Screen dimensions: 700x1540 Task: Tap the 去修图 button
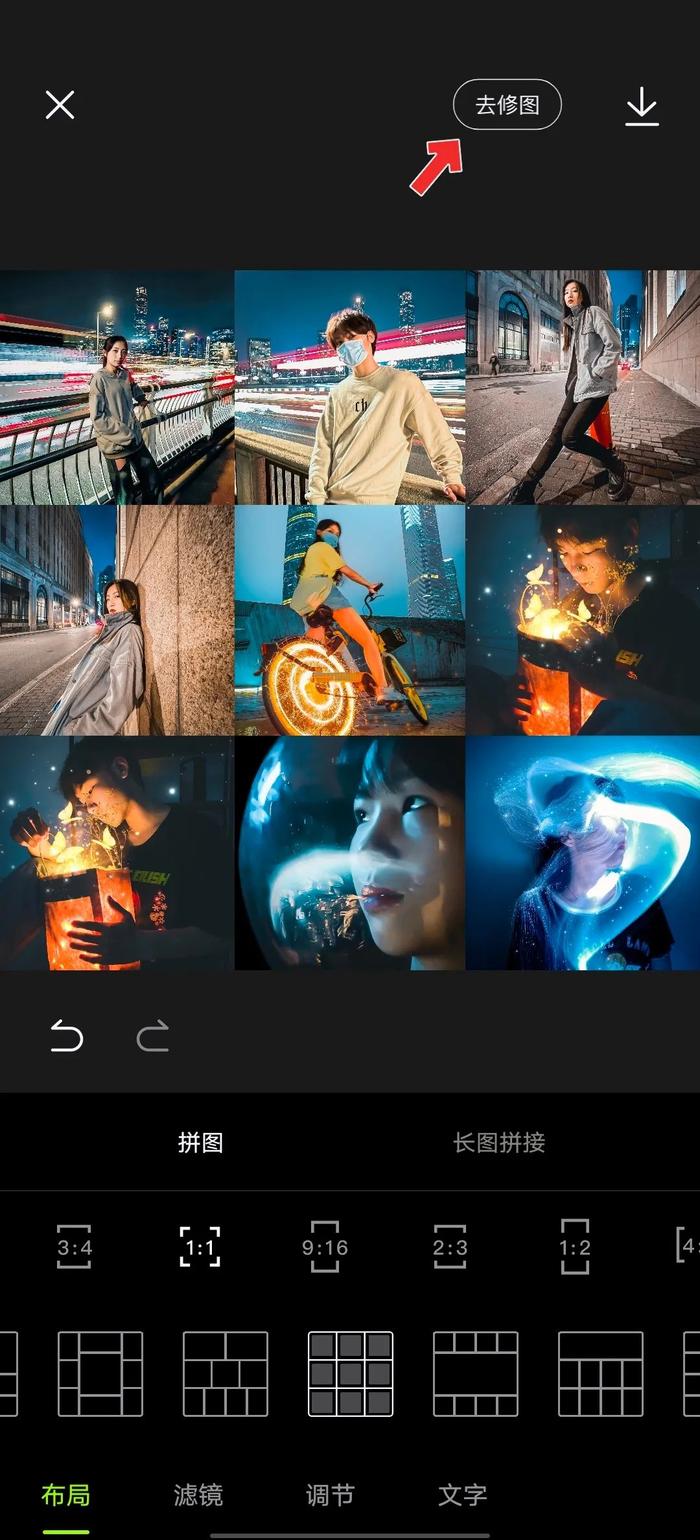507,105
